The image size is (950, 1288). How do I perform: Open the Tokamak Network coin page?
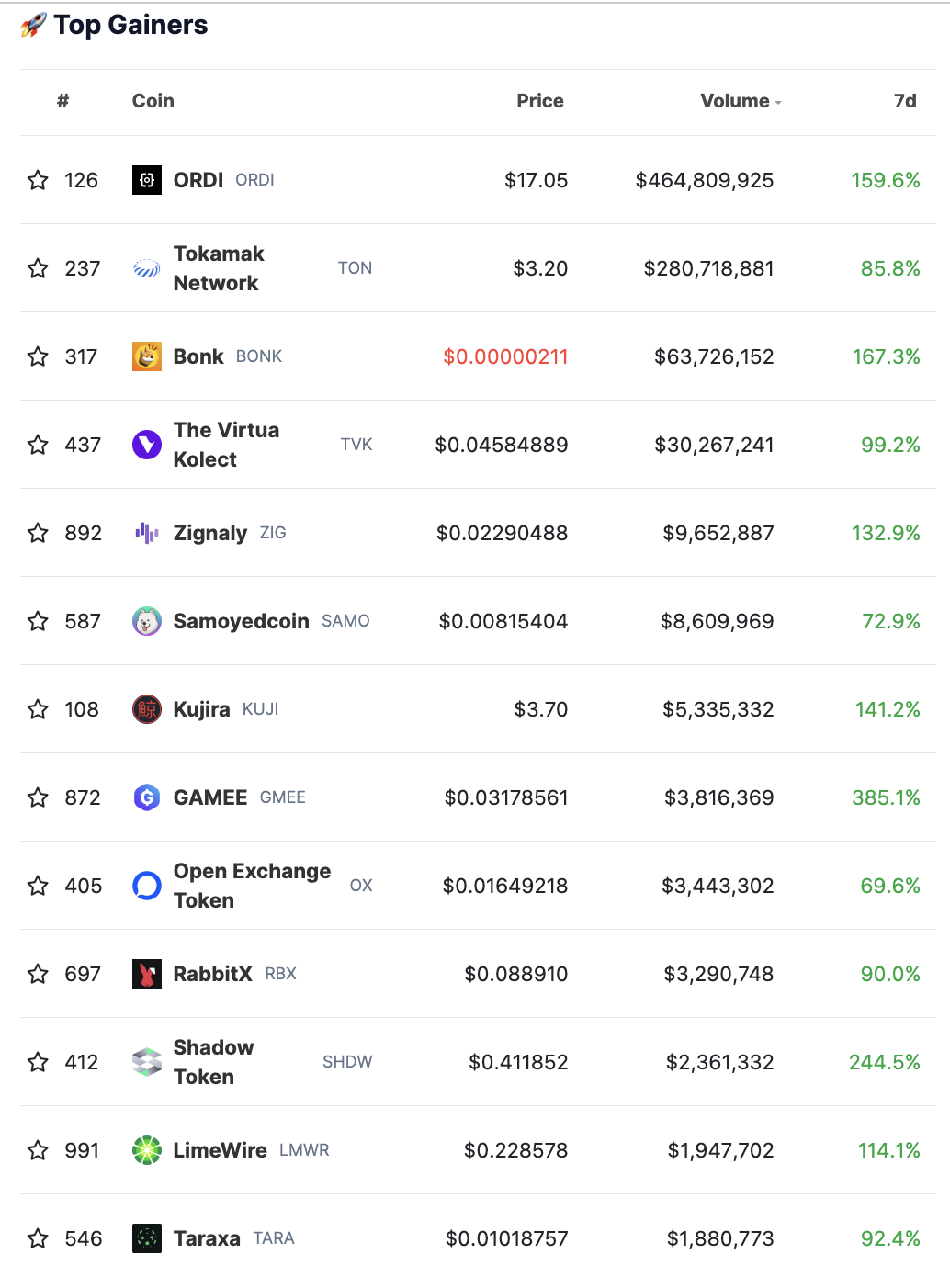coord(219,268)
